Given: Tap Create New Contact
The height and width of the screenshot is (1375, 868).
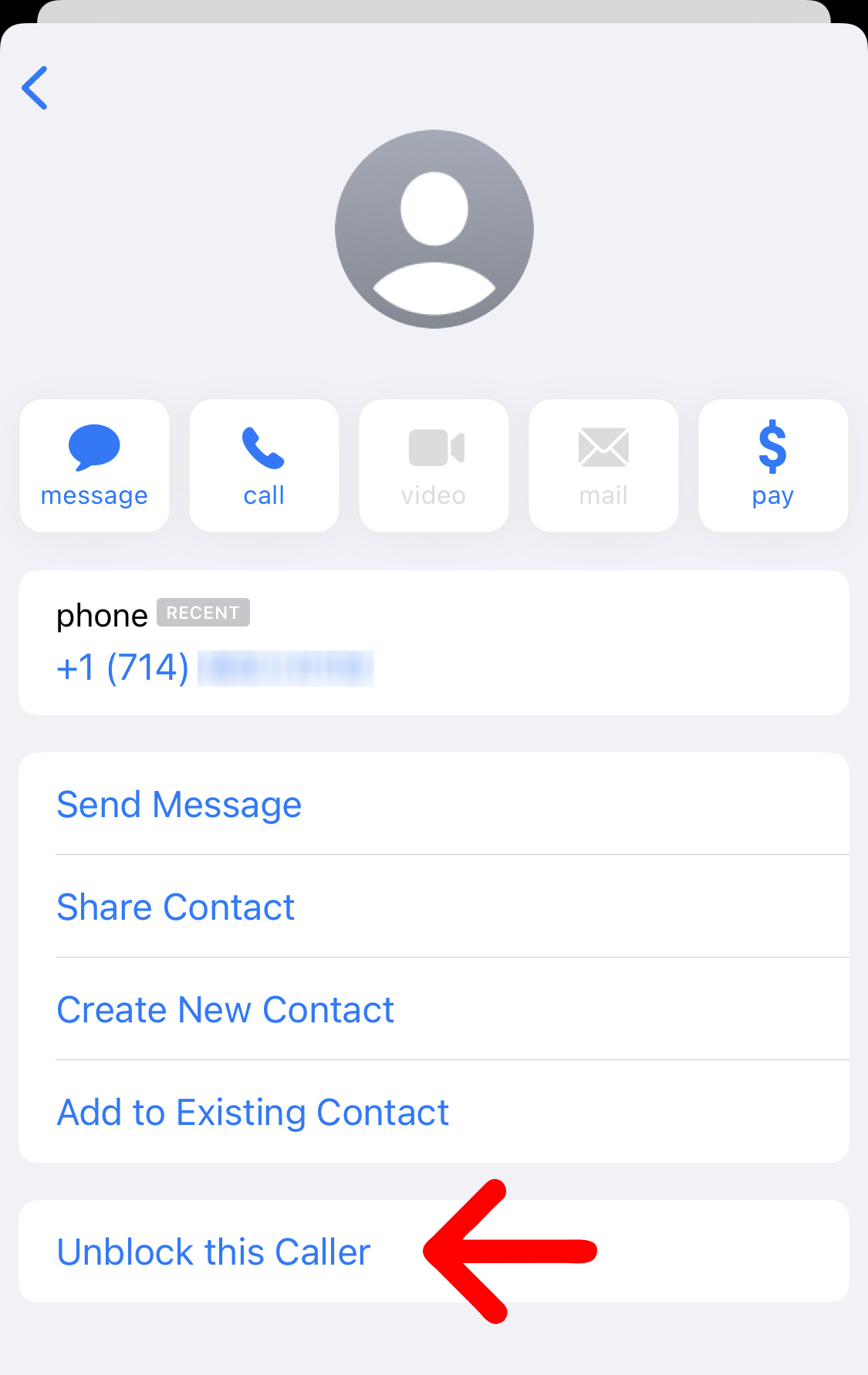Looking at the screenshot, I should pyautogui.click(x=225, y=1009).
